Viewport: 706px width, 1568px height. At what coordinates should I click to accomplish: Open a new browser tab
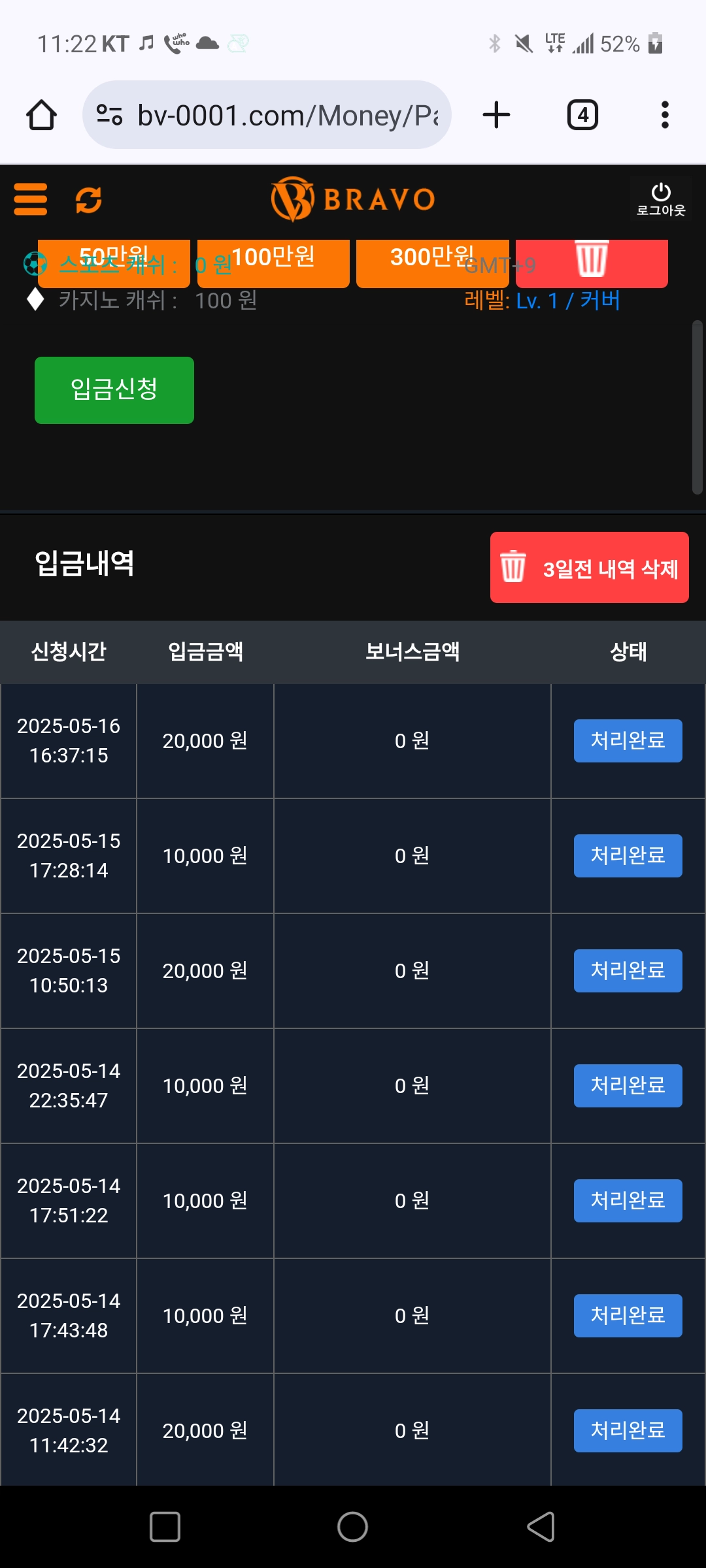tap(496, 115)
